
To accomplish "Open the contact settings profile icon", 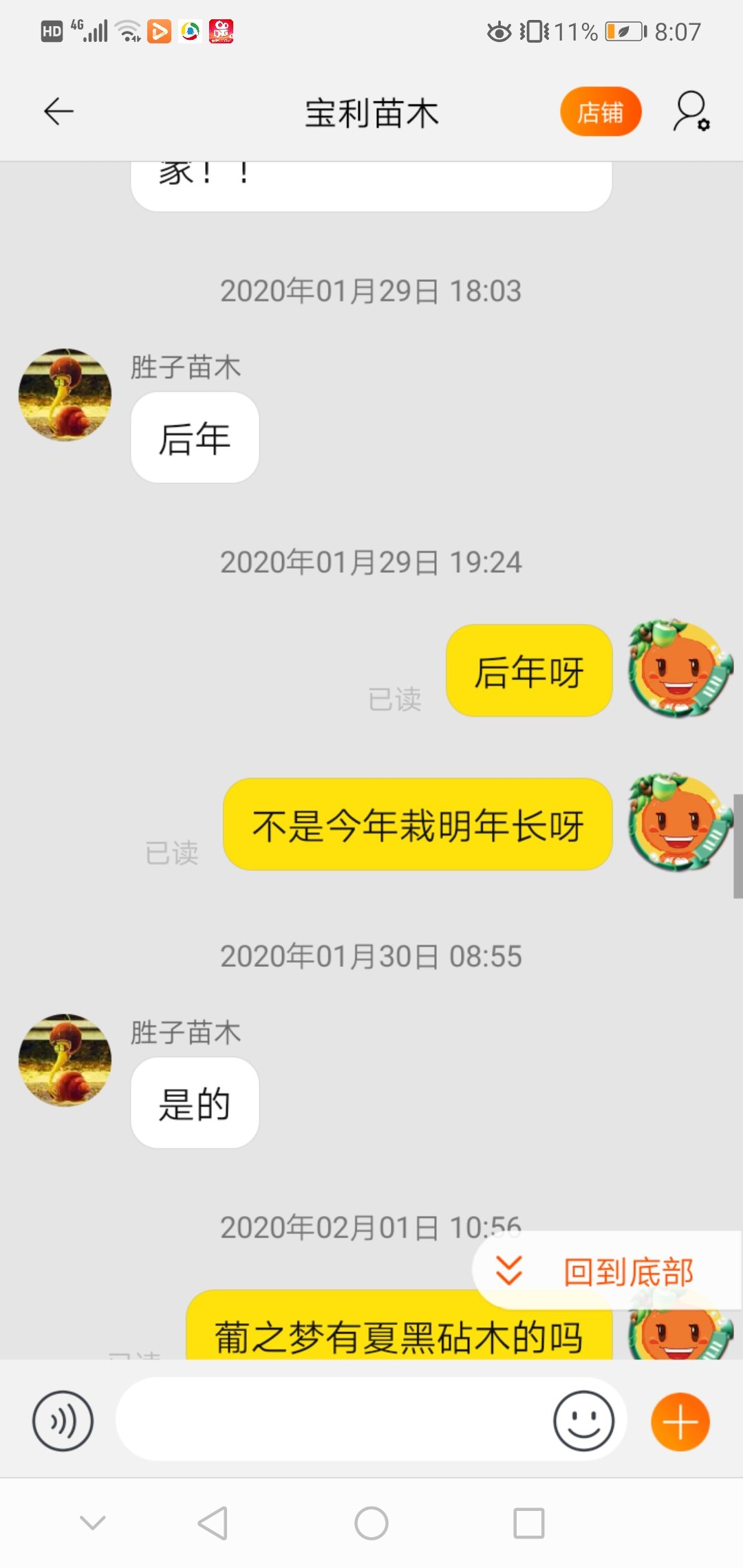I will pyautogui.click(x=691, y=111).
